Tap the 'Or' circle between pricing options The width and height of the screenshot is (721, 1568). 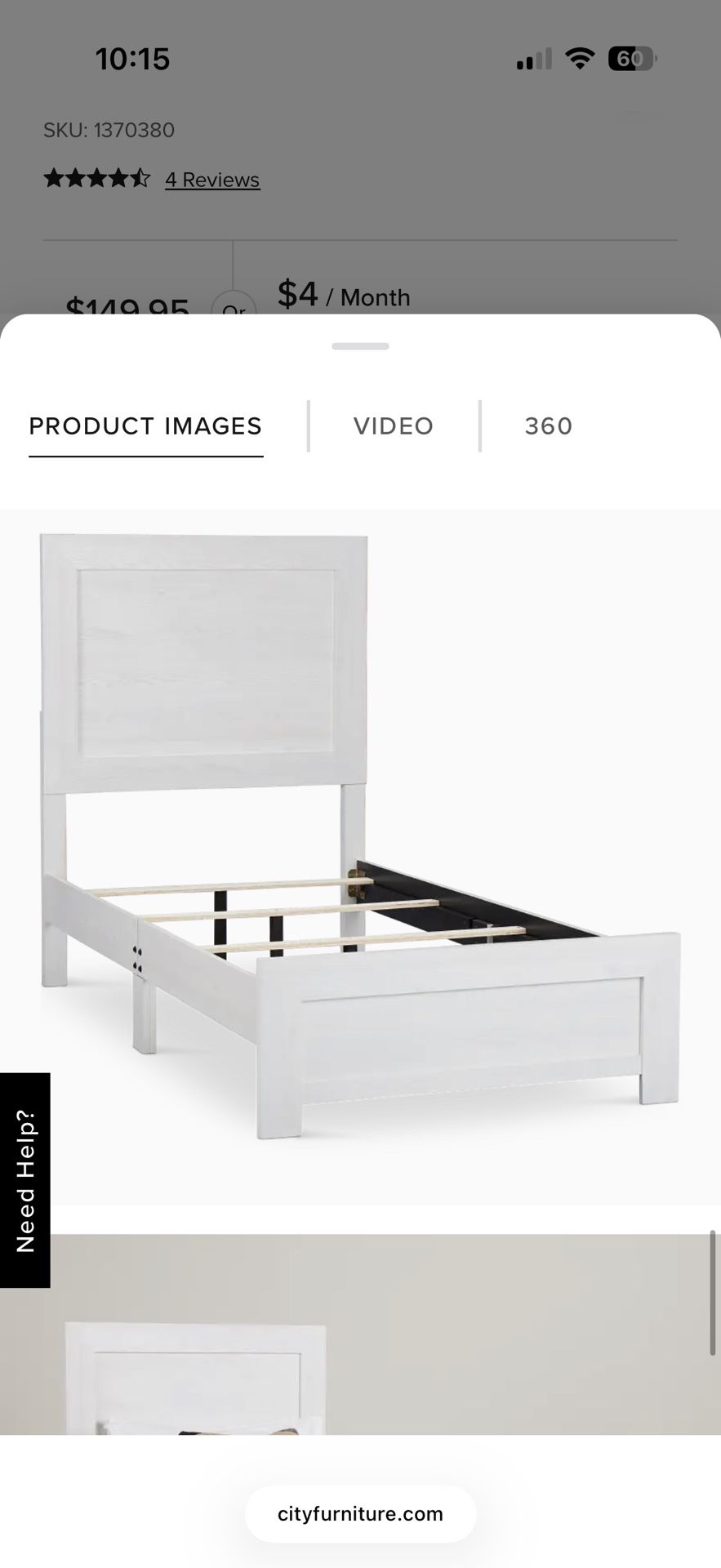(x=234, y=313)
